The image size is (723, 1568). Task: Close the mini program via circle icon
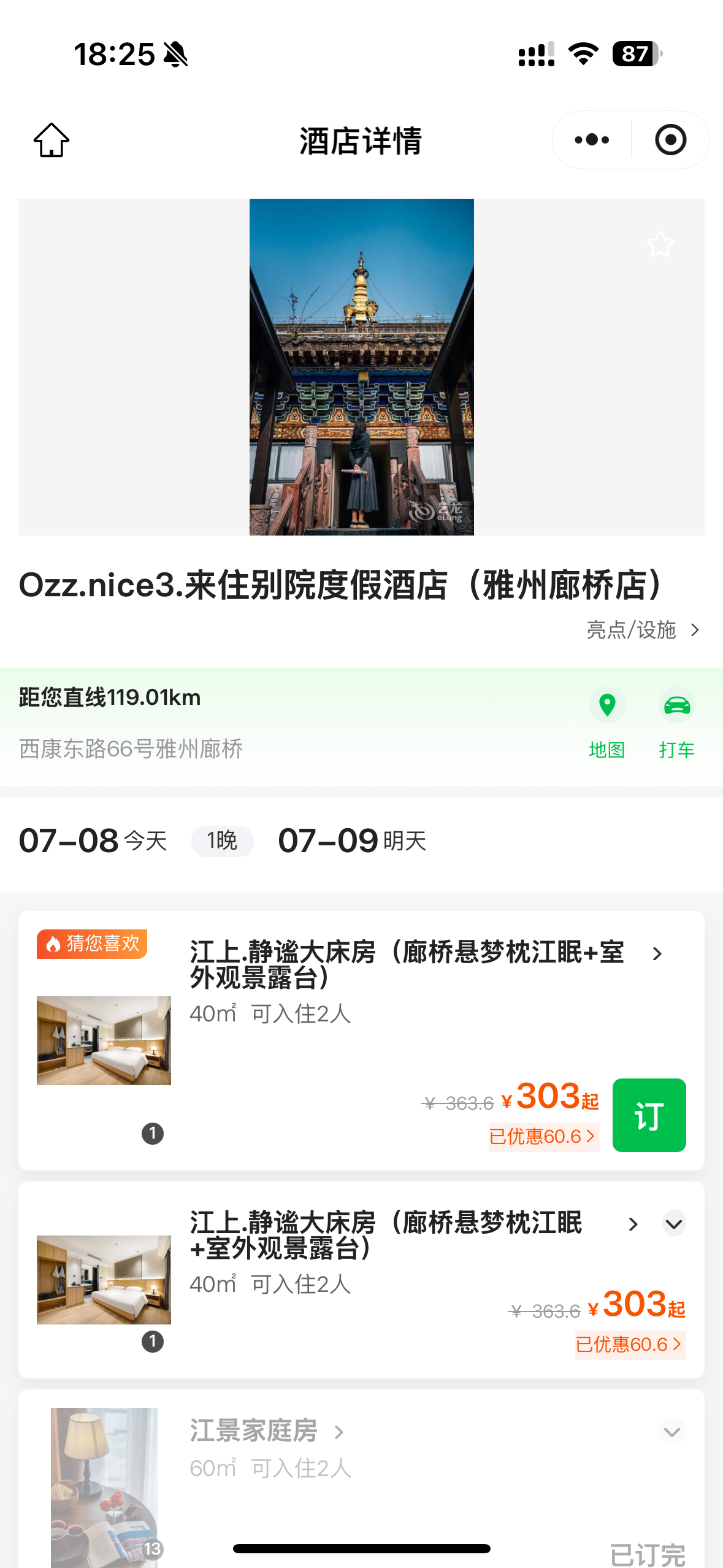670,140
